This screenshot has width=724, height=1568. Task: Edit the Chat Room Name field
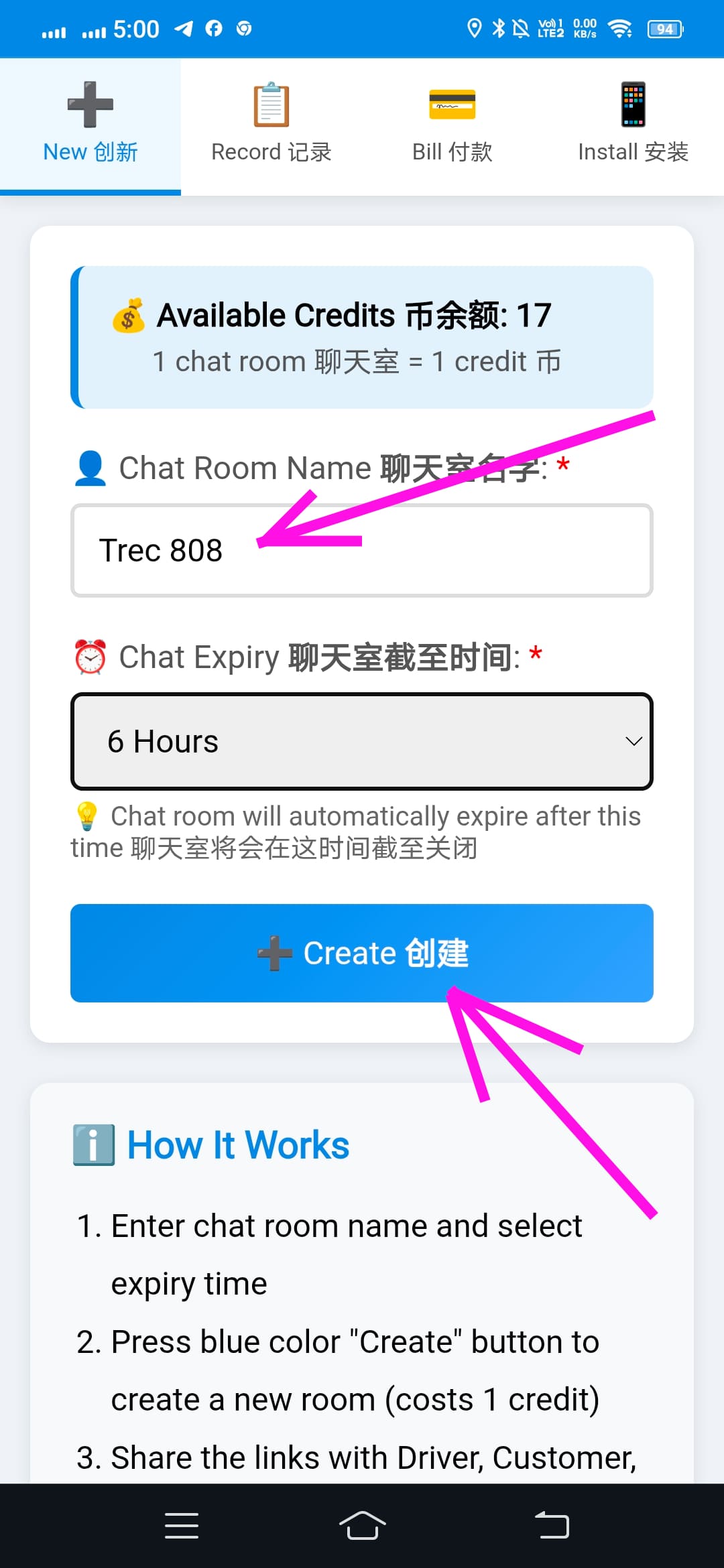(x=362, y=550)
